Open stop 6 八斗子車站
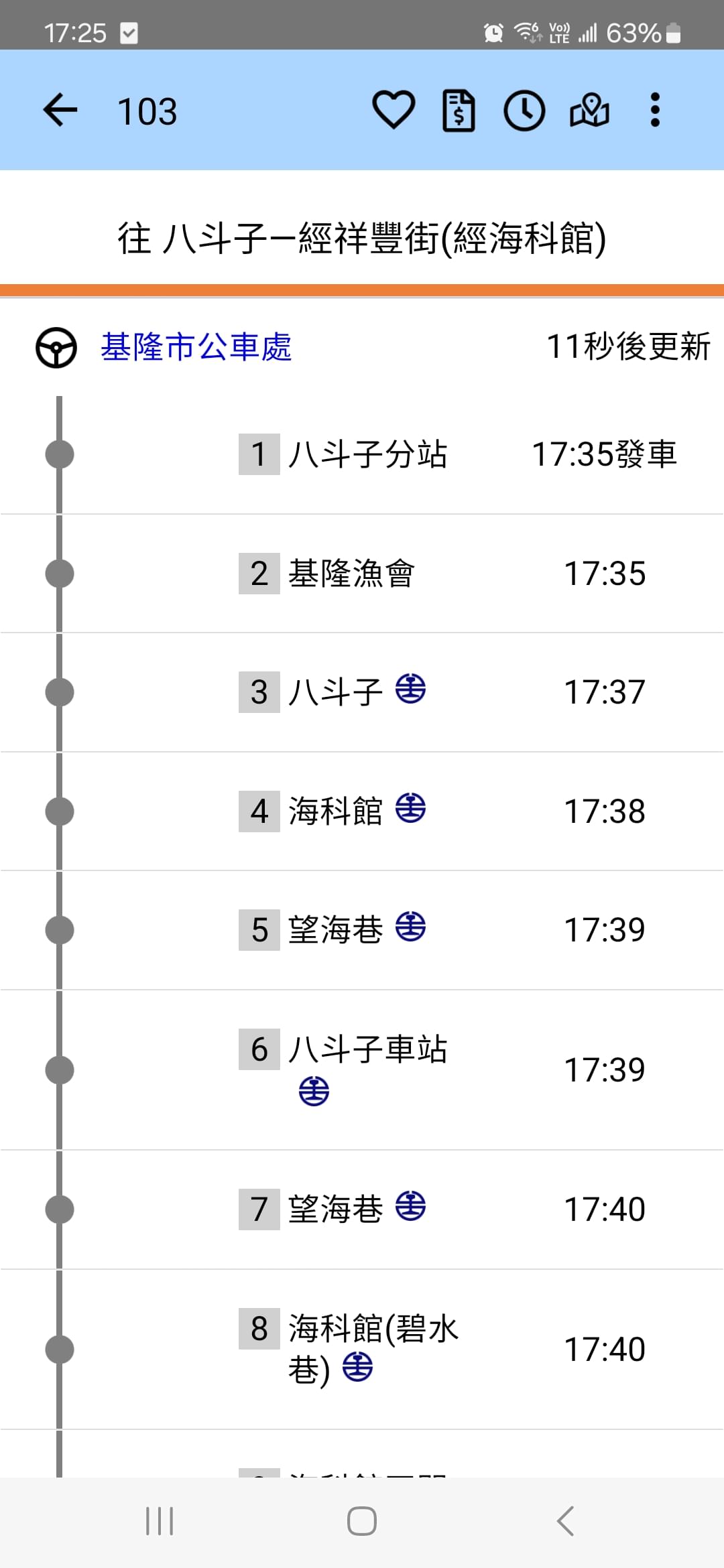 [x=362, y=1070]
